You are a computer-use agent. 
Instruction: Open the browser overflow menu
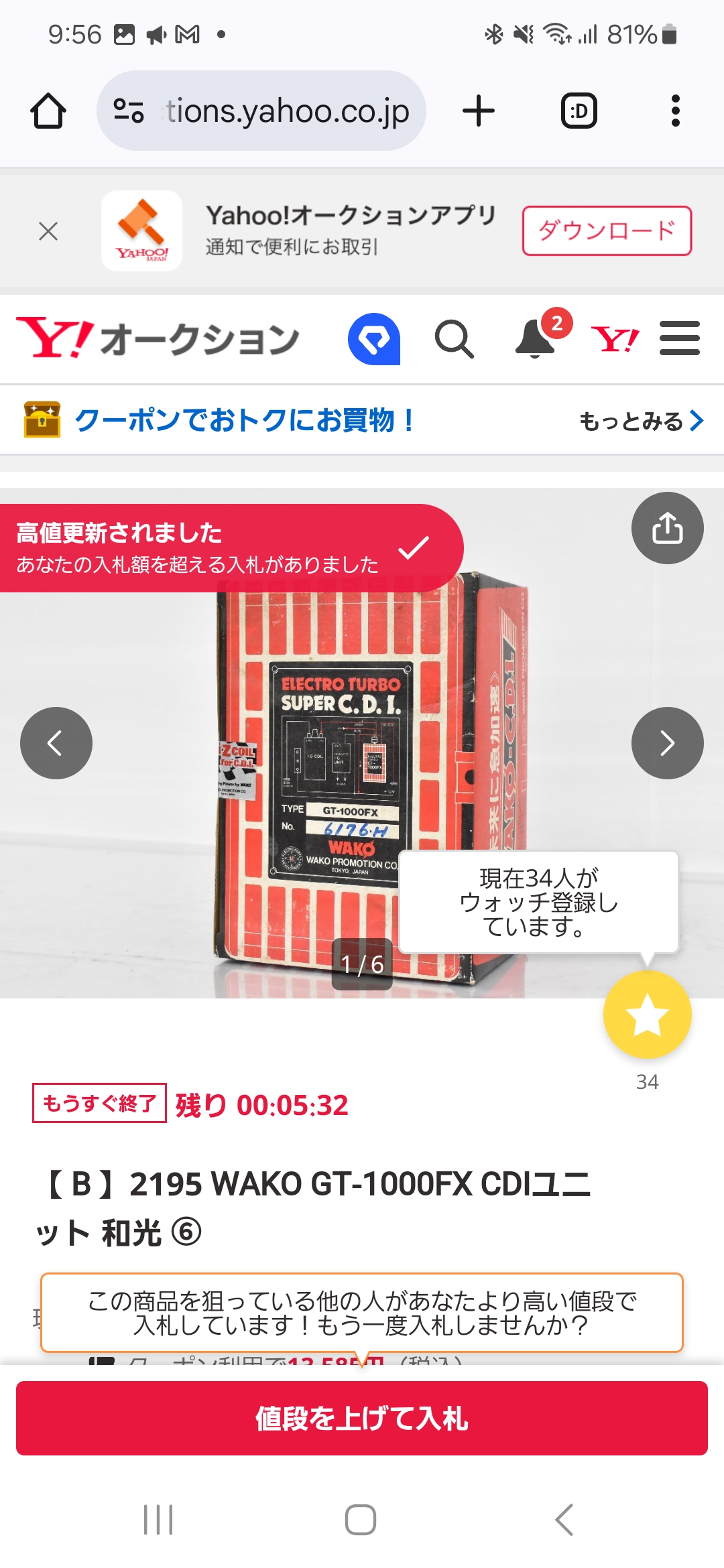point(675,111)
